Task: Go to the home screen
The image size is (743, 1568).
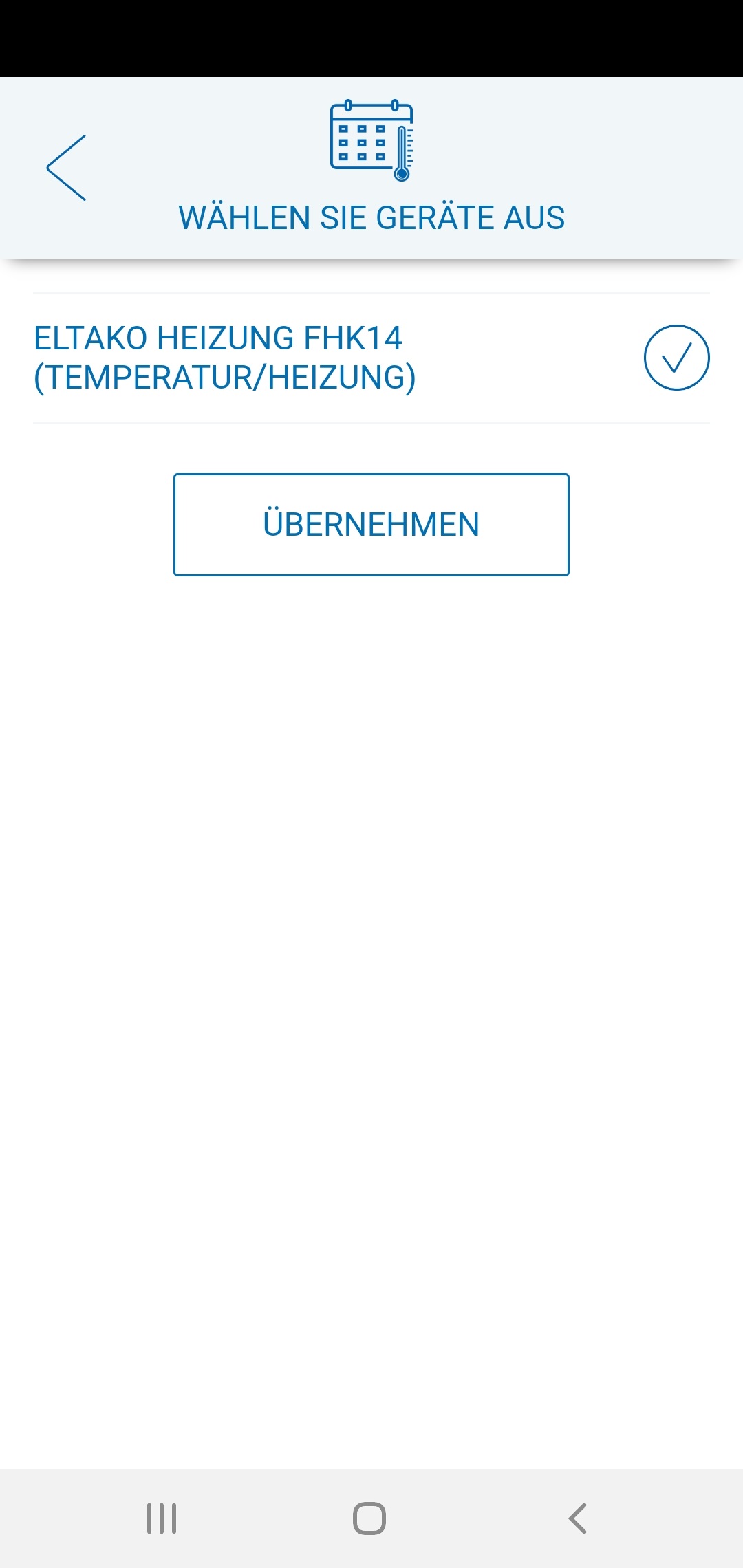Action: [369, 1518]
